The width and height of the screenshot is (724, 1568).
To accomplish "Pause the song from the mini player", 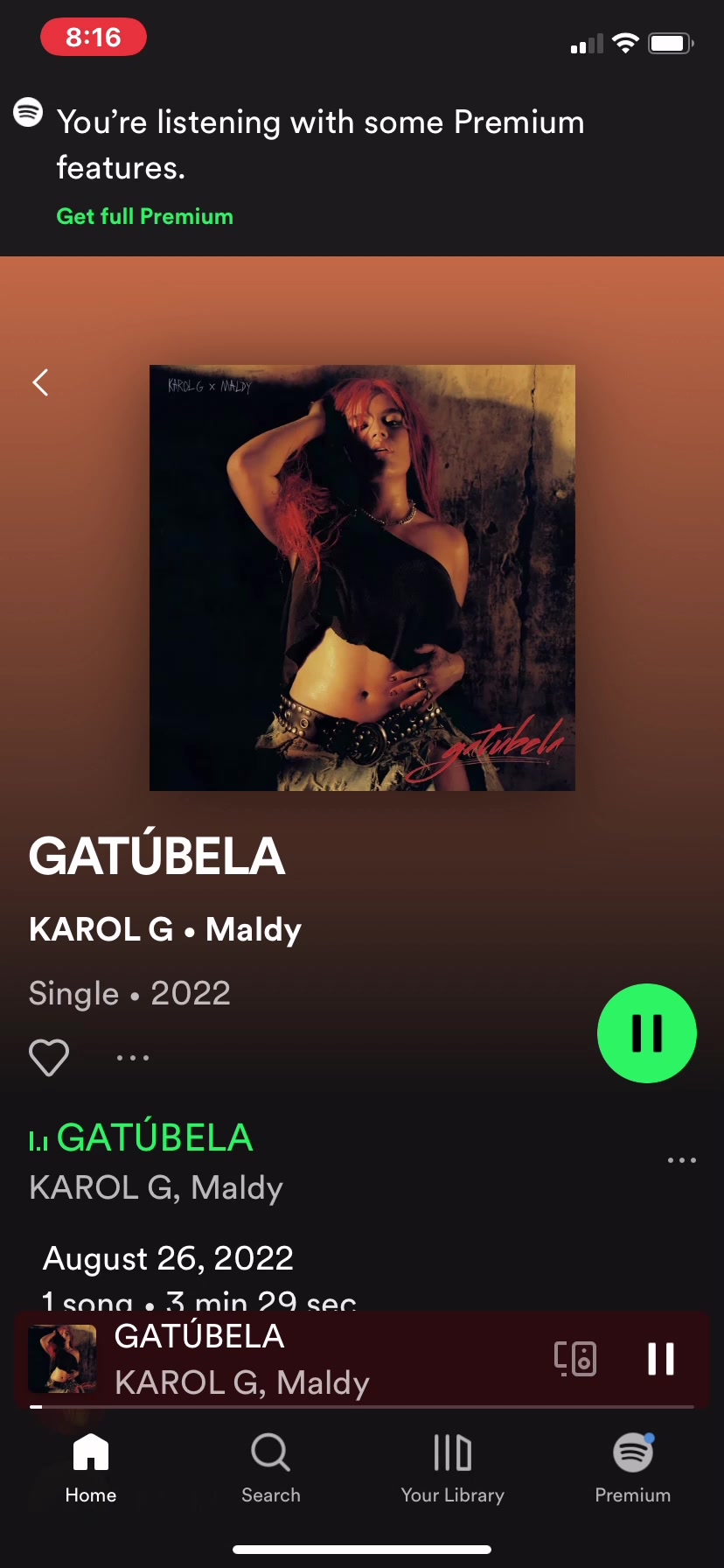I will point(661,1359).
